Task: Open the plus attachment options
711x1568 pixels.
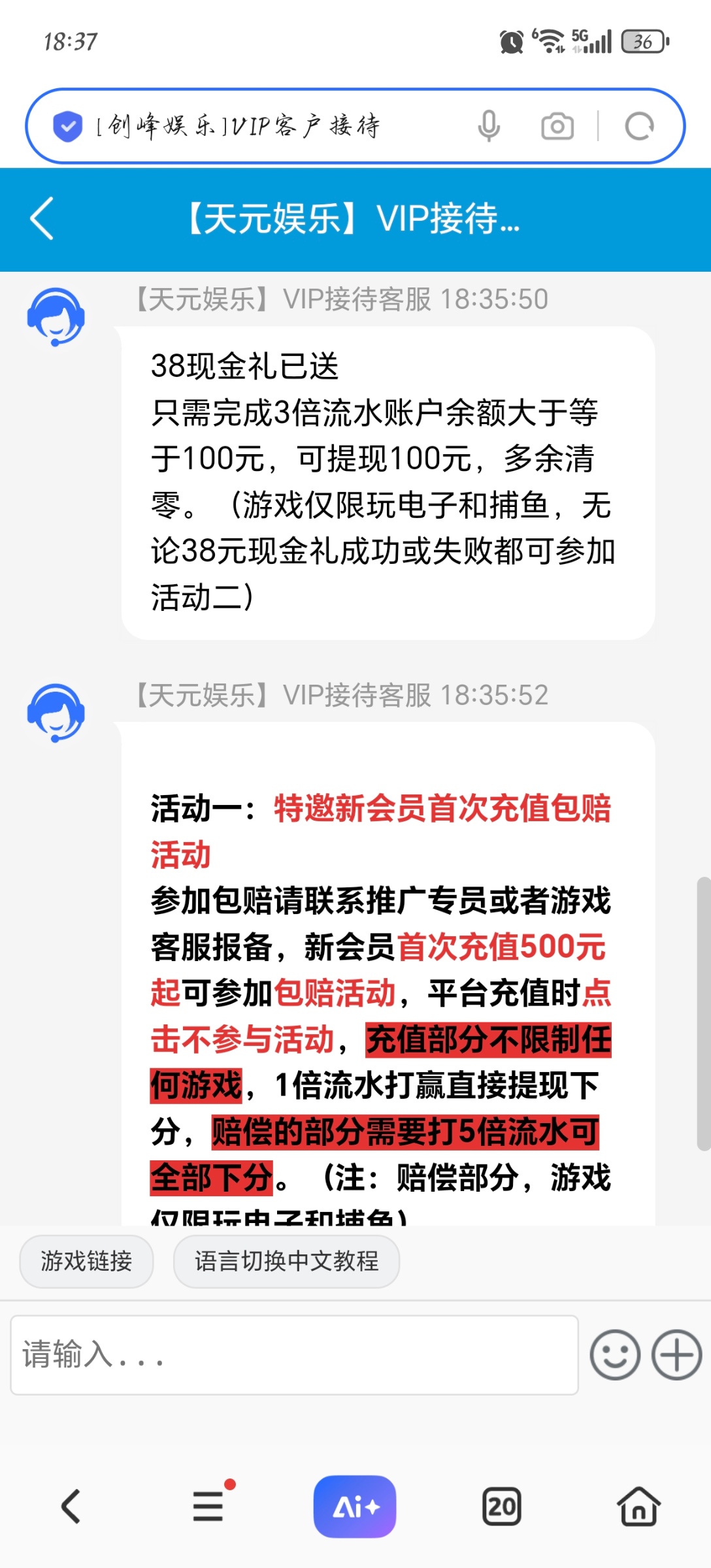Action: (x=676, y=1354)
